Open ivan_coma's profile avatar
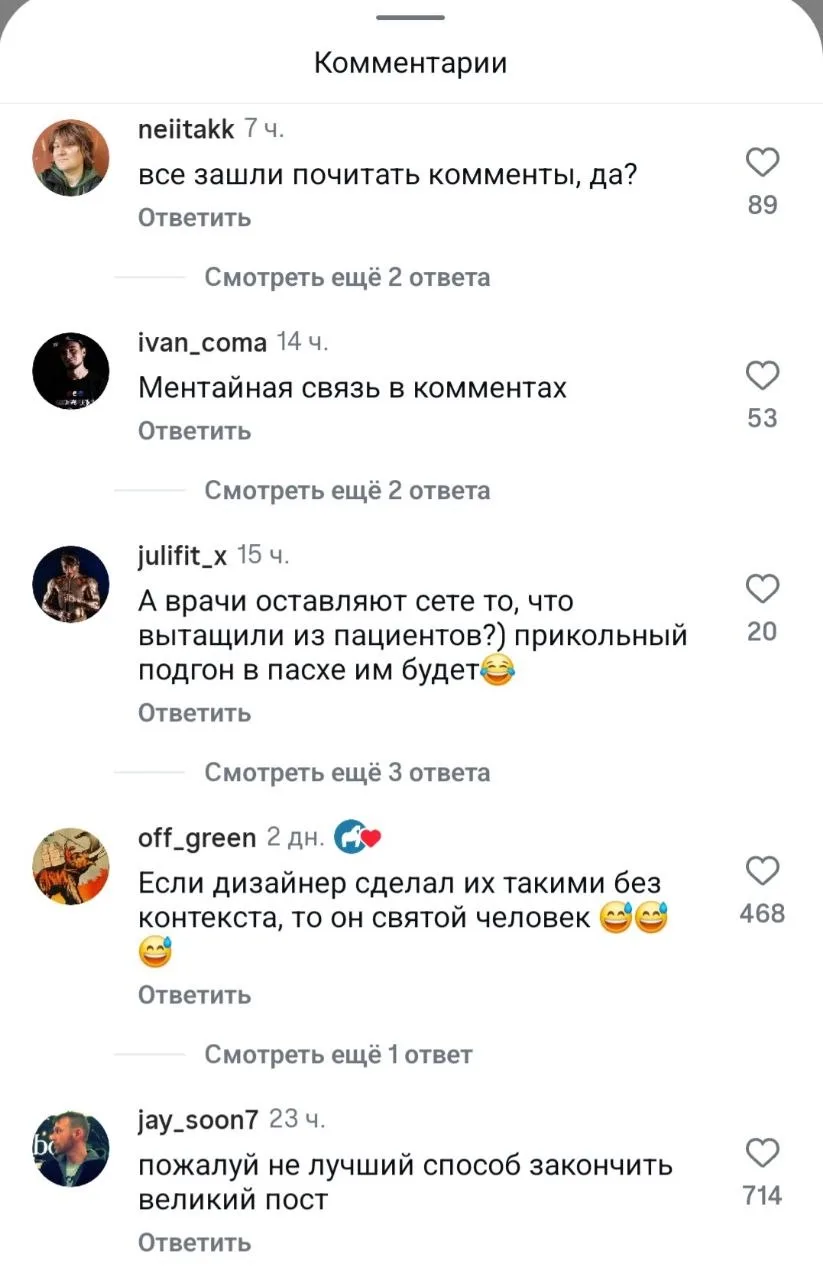Screen dimensions: 823x1280 [x=71, y=370]
